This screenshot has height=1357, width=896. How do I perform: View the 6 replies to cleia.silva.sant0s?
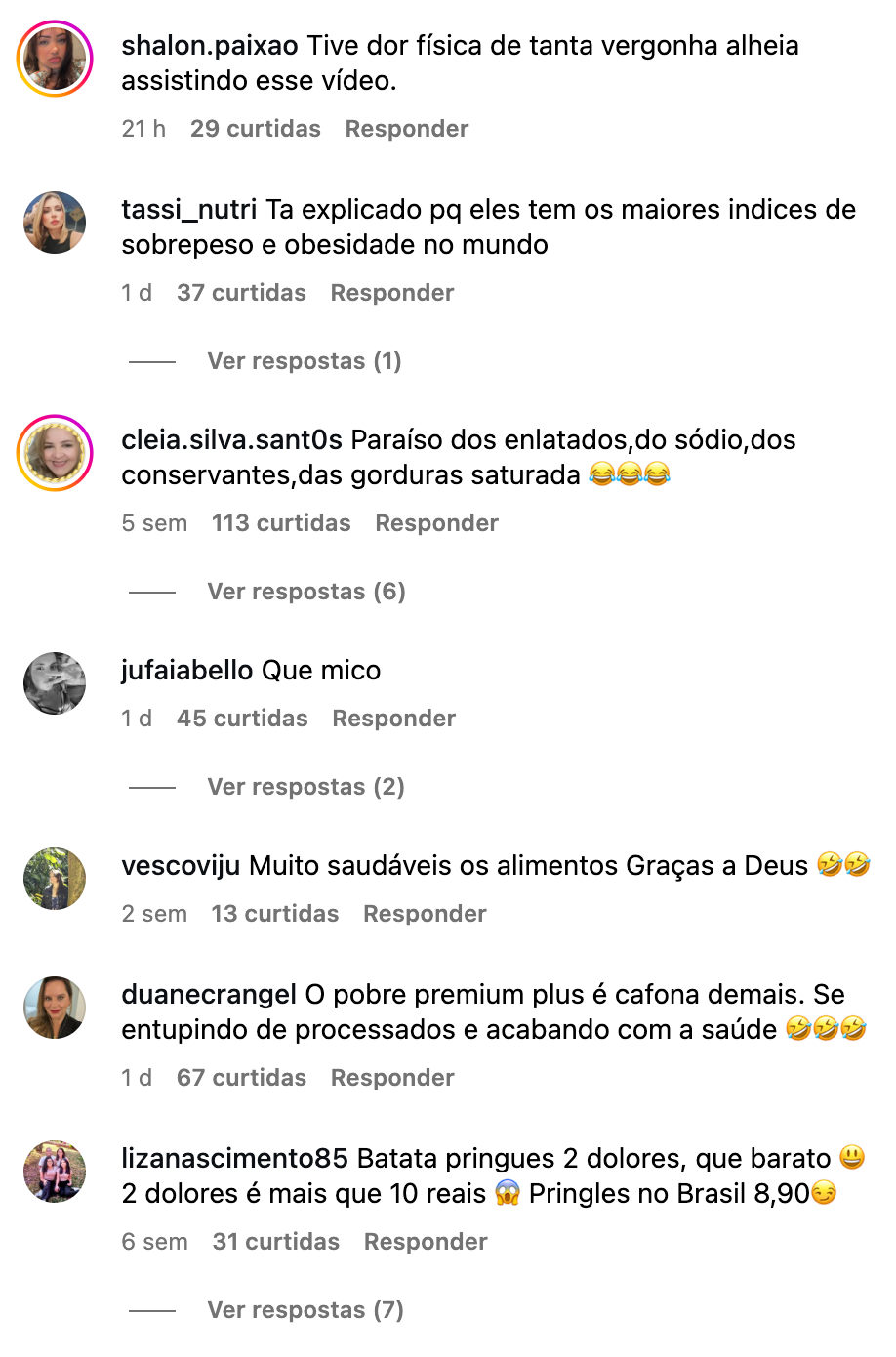pos(305,592)
